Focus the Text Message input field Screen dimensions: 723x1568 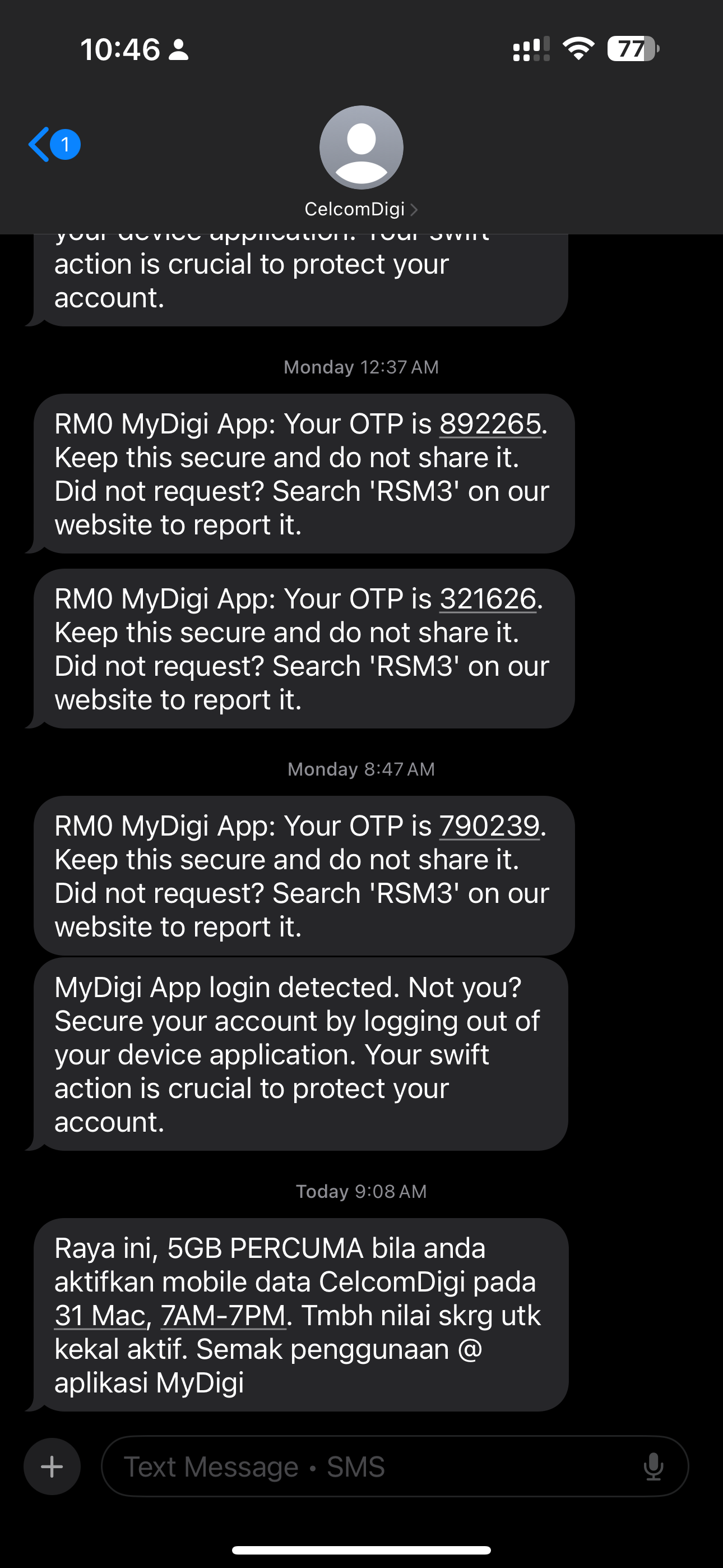[365, 1466]
